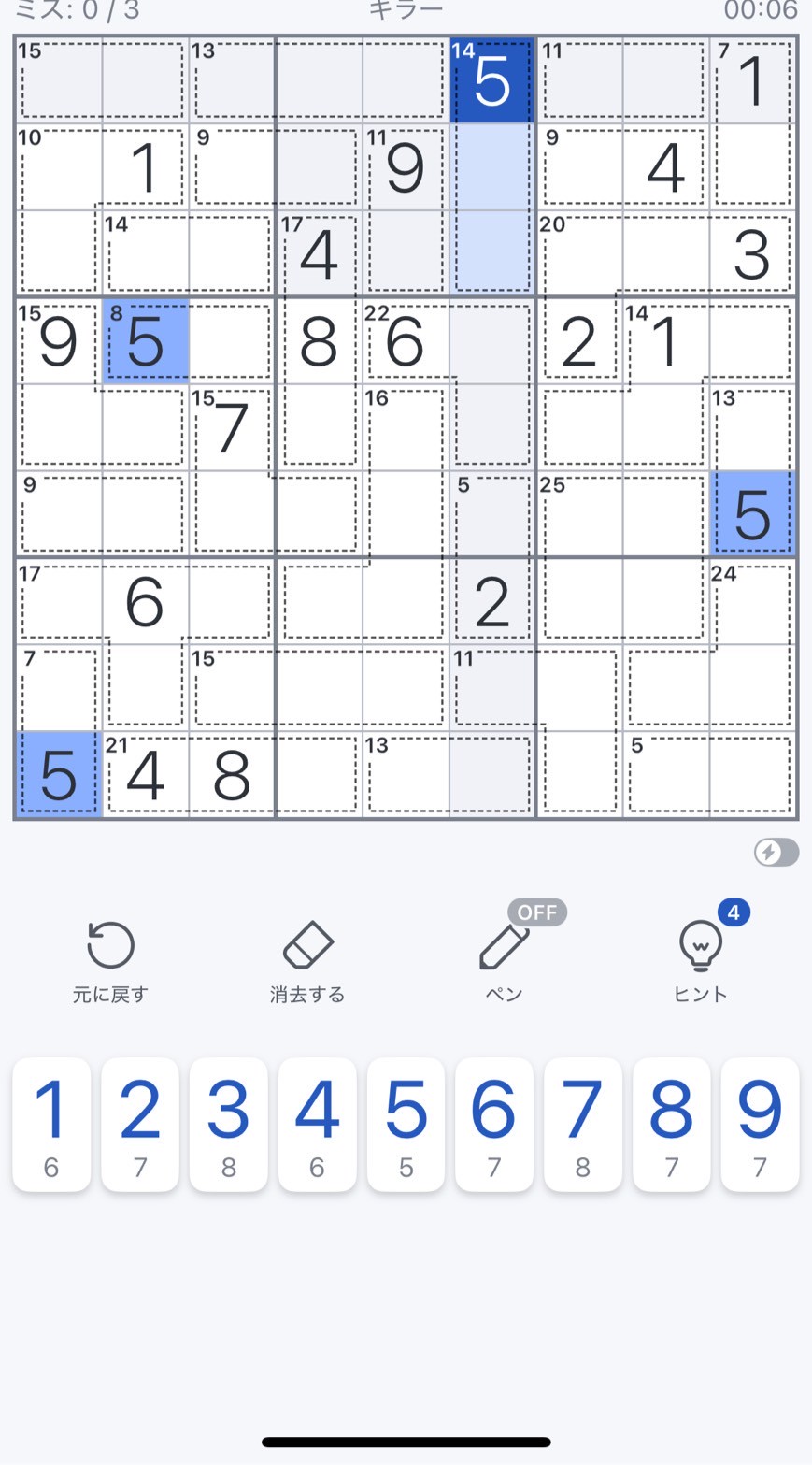812x1465 pixels.
Task: Toggle the lightning fast-mode switch
Action: point(776,853)
